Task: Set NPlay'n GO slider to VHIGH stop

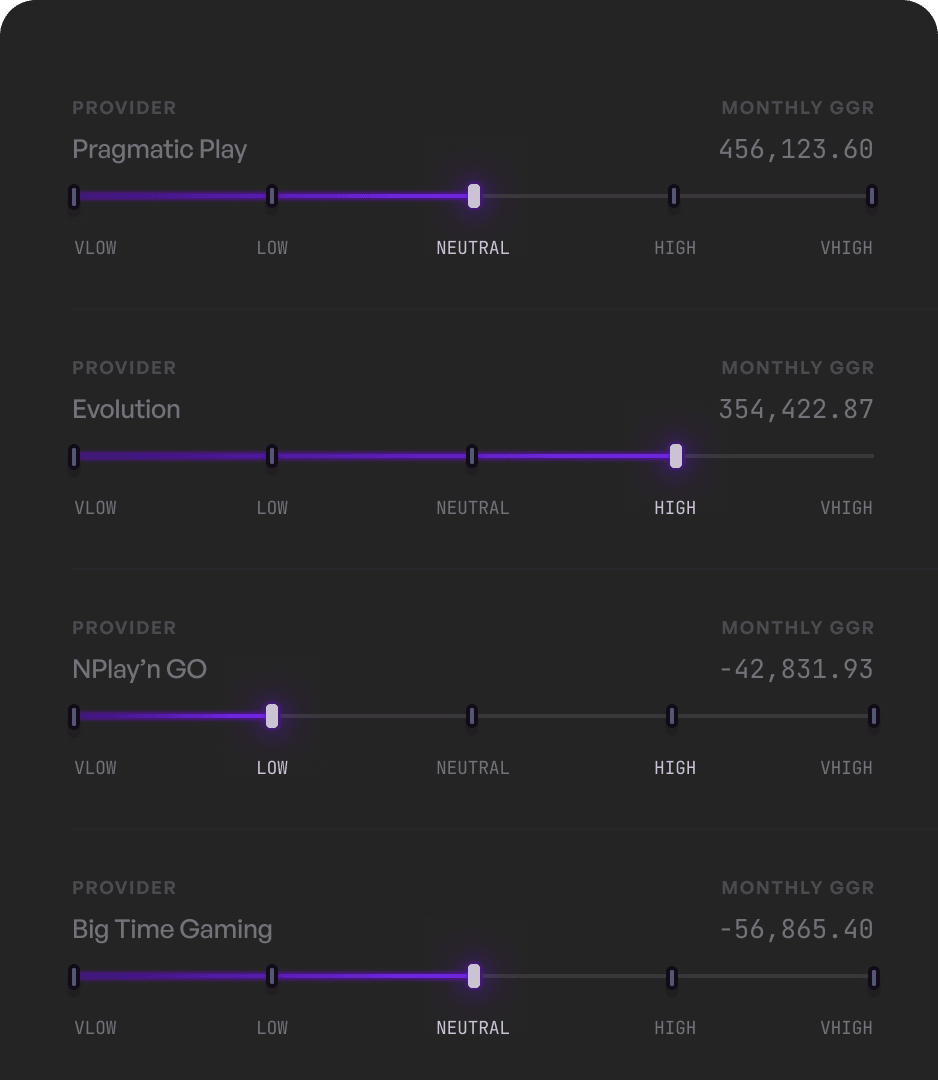Action: click(873, 716)
